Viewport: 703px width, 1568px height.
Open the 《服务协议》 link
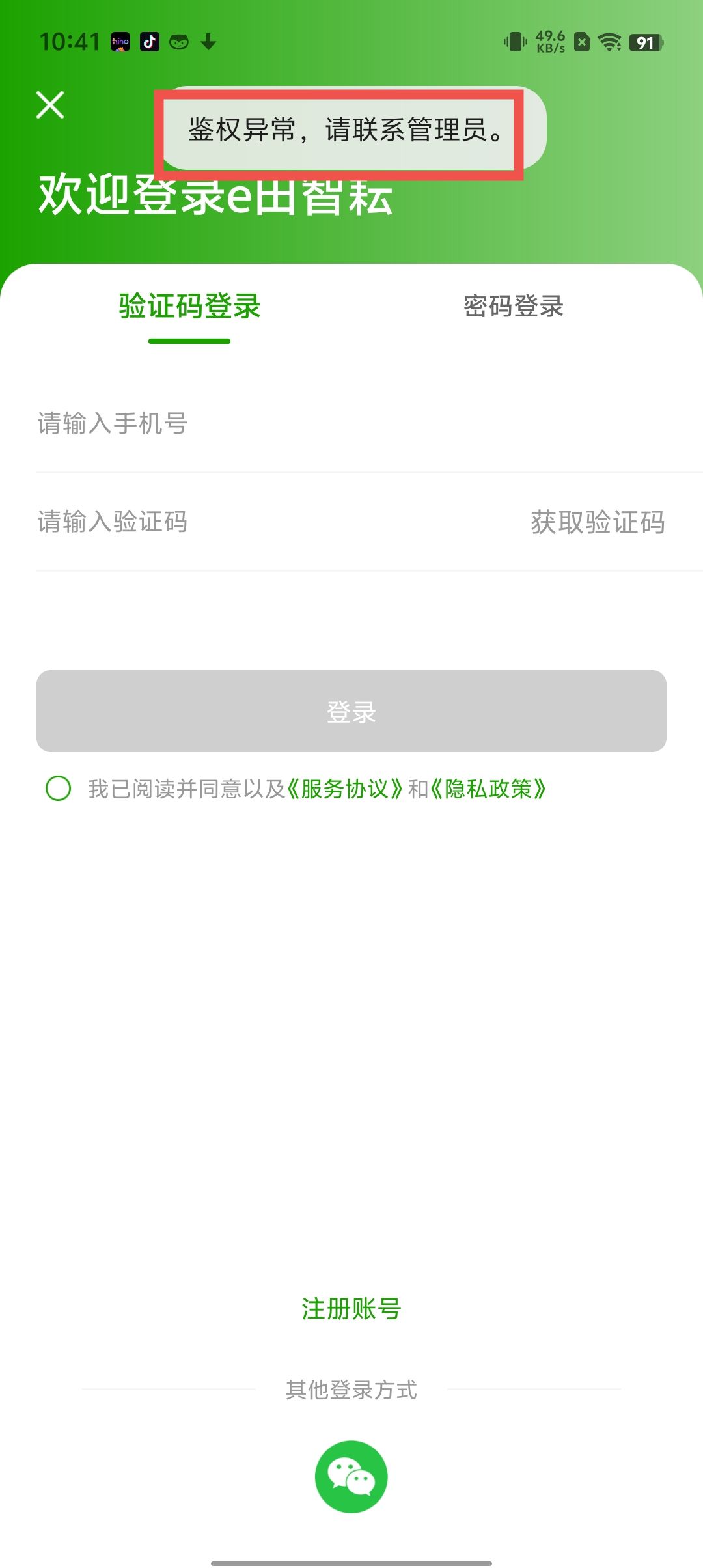[x=344, y=789]
